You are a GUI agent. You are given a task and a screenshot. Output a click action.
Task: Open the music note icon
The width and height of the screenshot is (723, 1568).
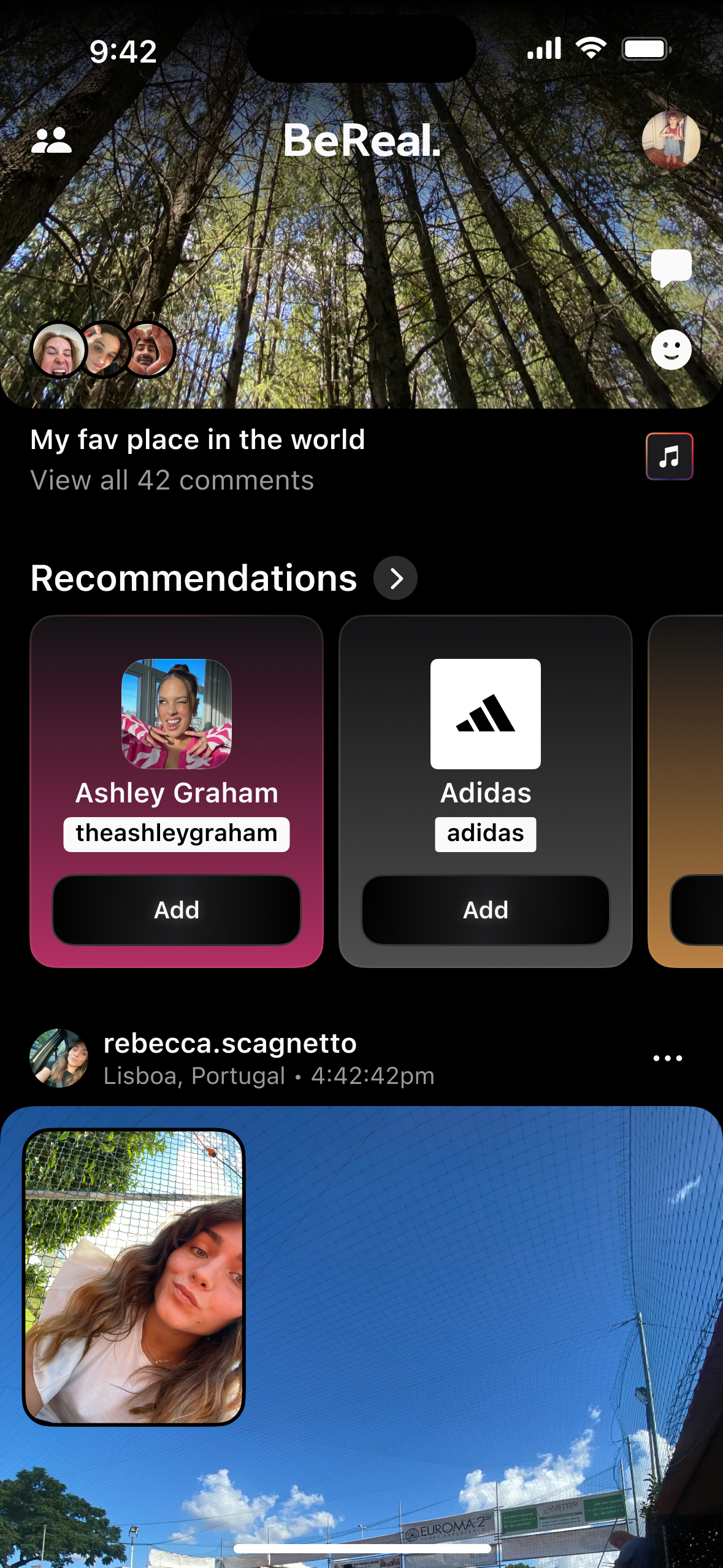pyautogui.click(x=669, y=456)
